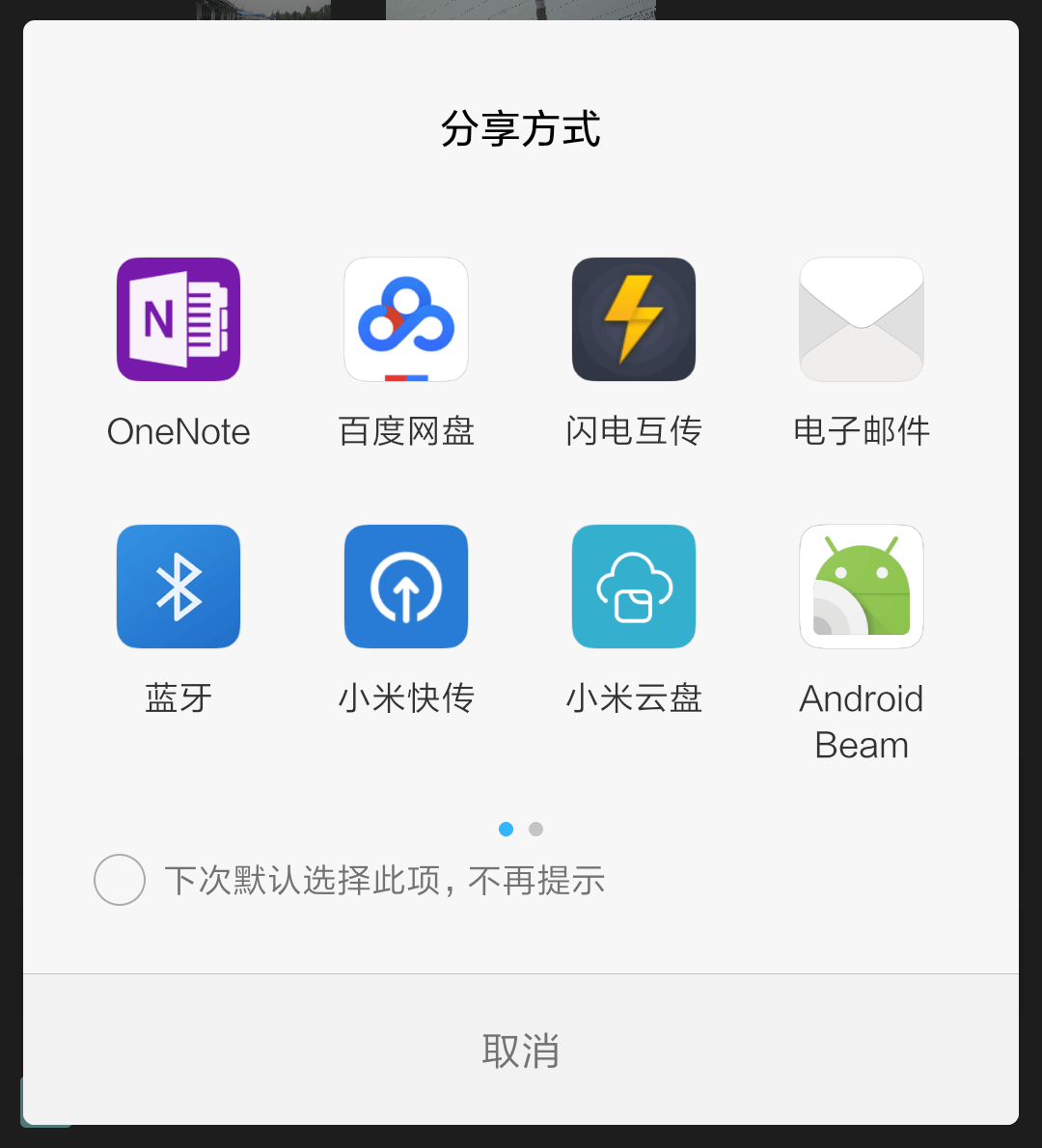Viewport: 1042px width, 1148px height.
Task: Send using 闪电互传
Action: [x=634, y=320]
